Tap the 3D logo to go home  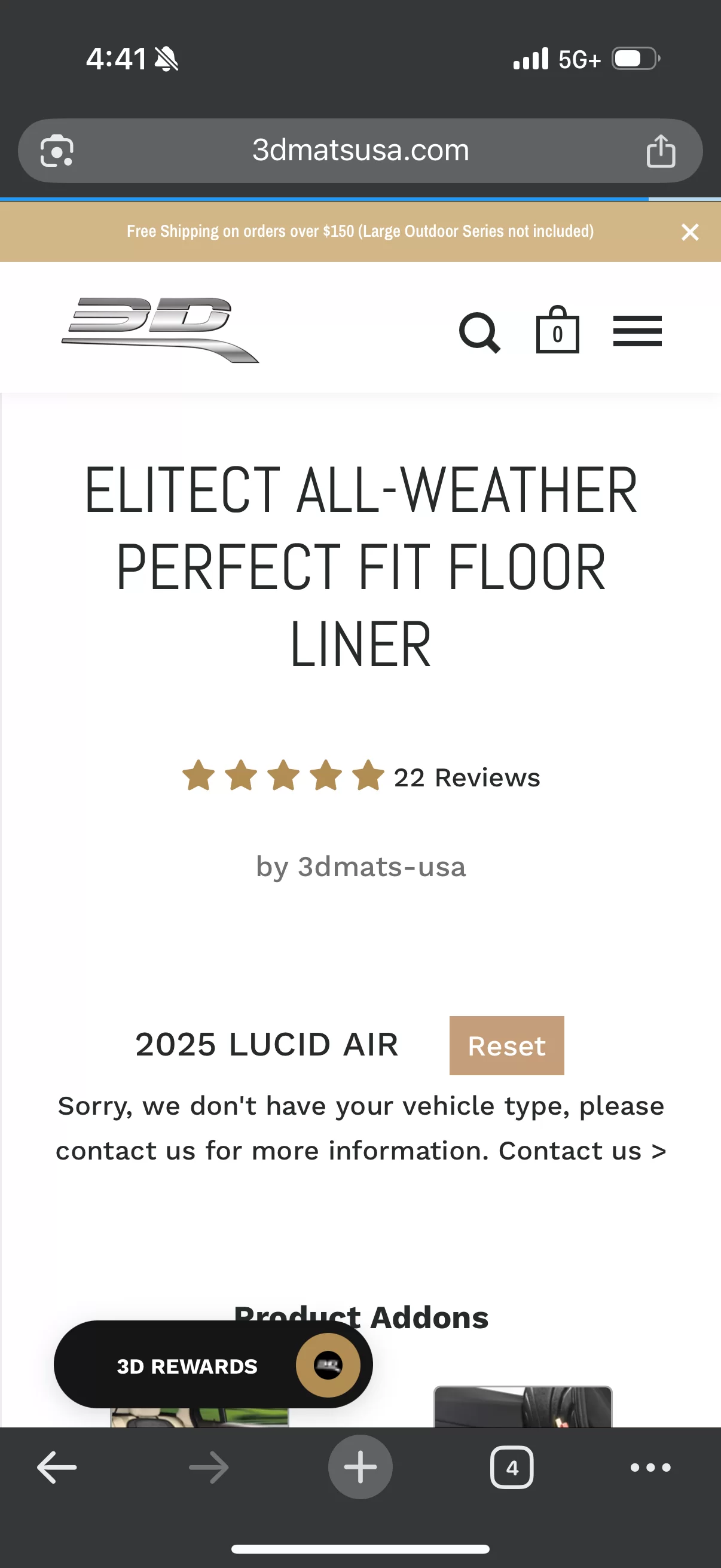click(161, 330)
